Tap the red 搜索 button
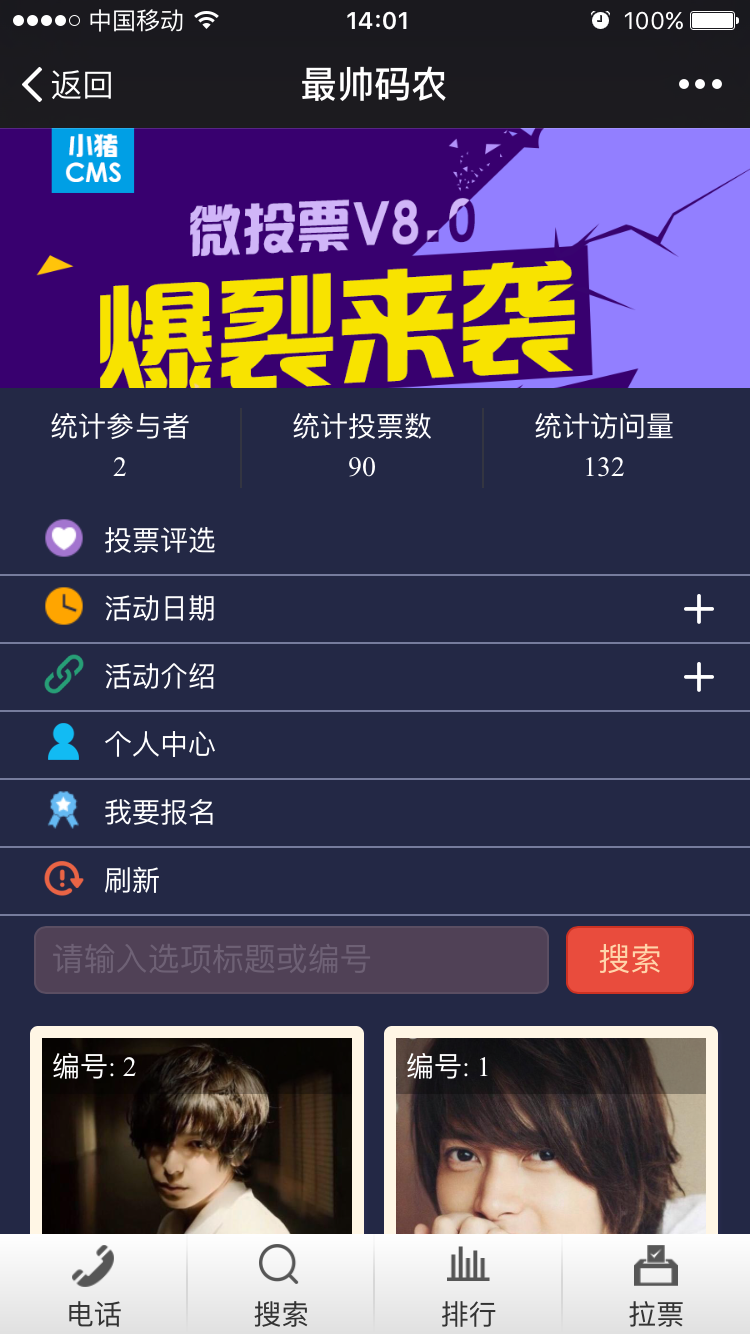Screen dimensions: 750x1334 click(x=629, y=960)
